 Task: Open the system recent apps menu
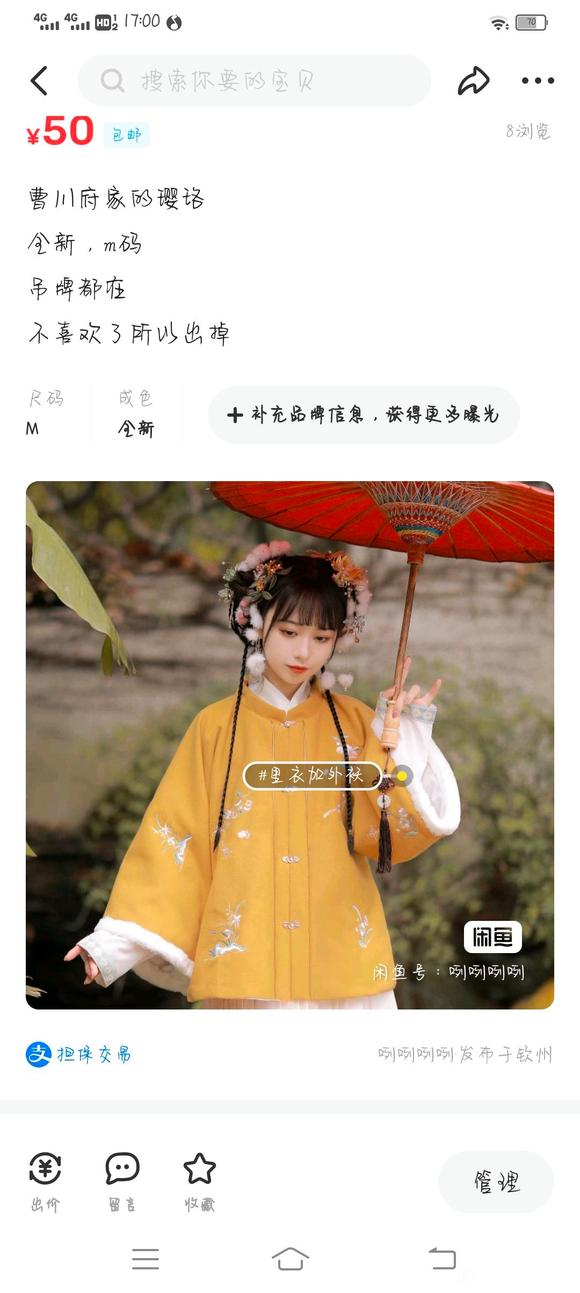pyautogui.click(x=145, y=1259)
